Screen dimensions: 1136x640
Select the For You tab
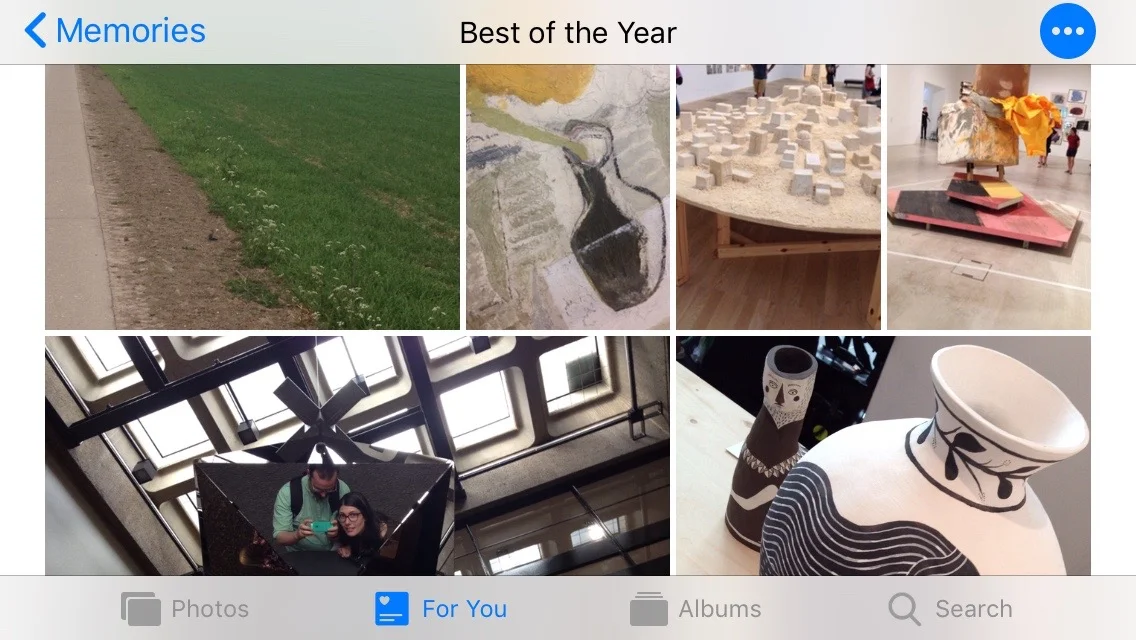click(x=441, y=608)
